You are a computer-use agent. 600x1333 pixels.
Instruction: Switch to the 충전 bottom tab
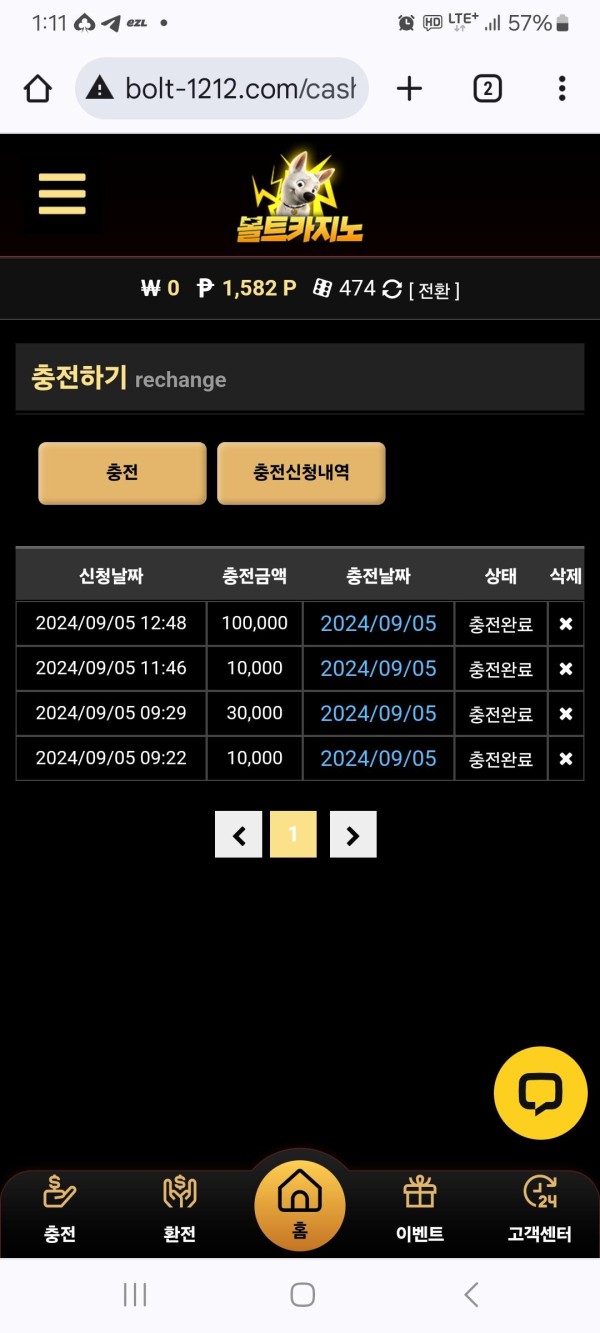pyautogui.click(x=60, y=1210)
